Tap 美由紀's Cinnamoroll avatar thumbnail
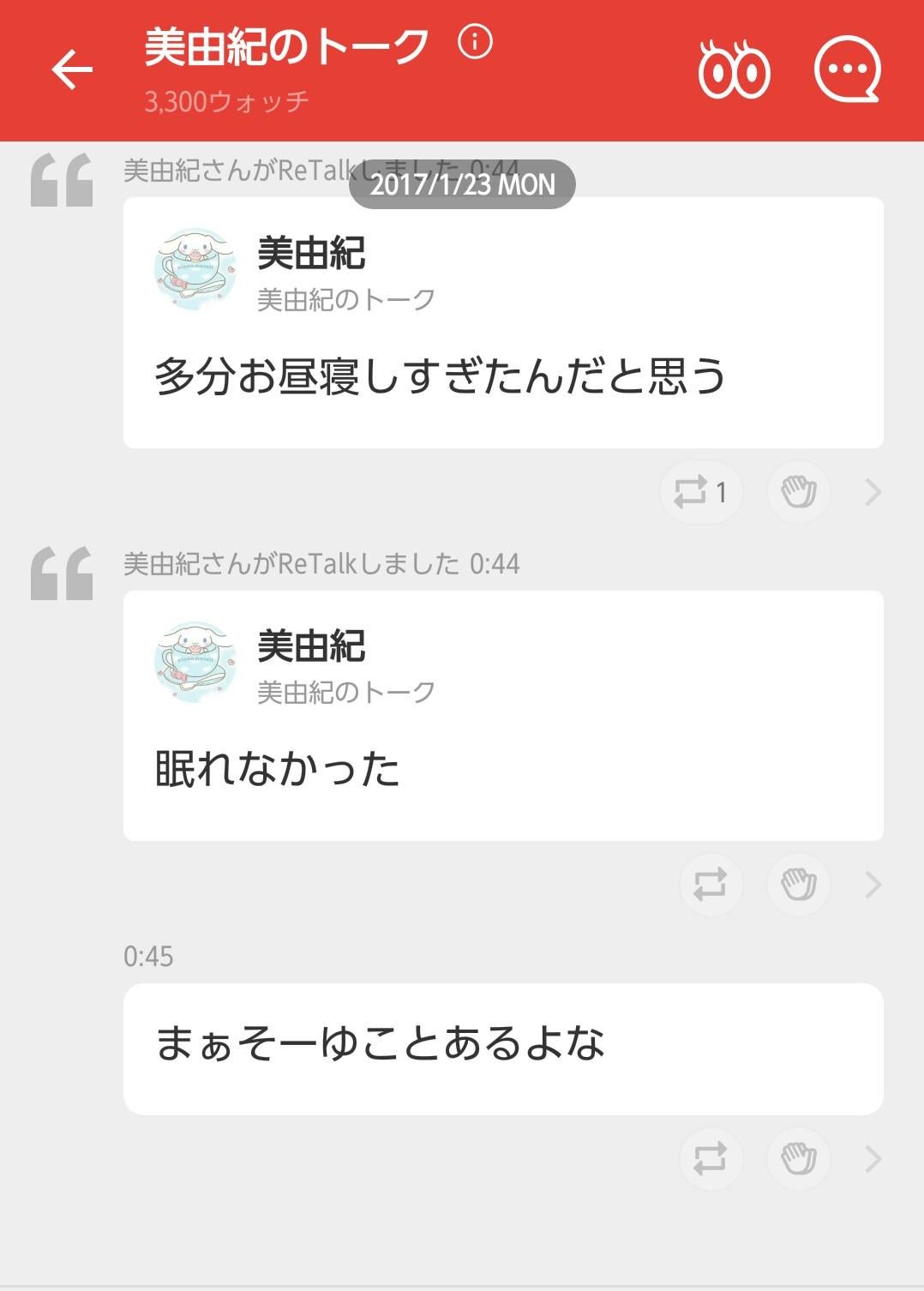Image resolution: width=924 pixels, height=1291 pixels. pyautogui.click(x=195, y=267)
